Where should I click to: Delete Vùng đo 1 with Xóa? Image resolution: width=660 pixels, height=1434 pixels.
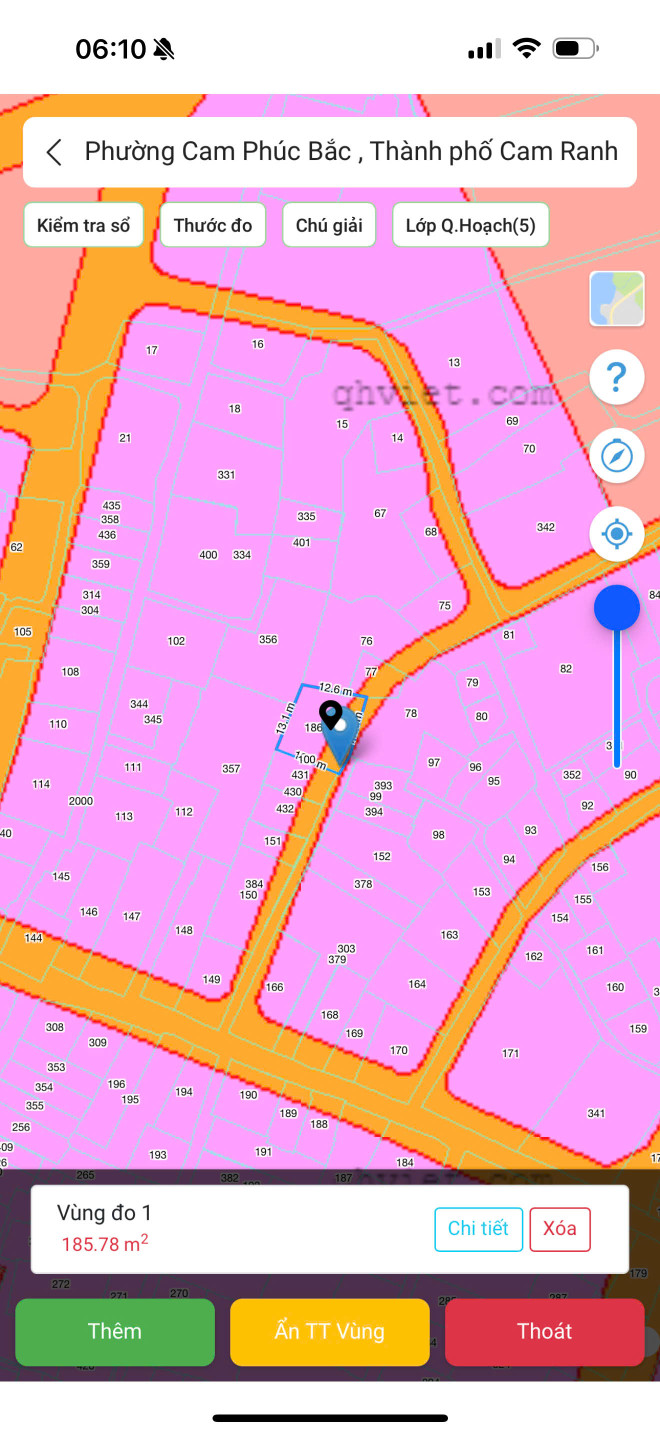tap(560, 1229)
